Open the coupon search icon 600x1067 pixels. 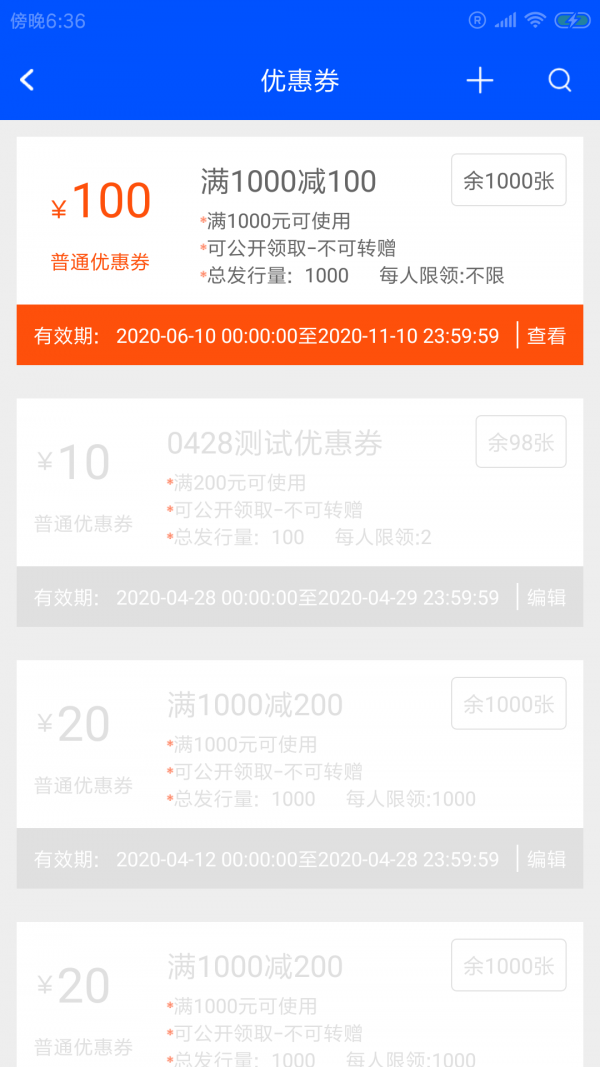click(560, 80)
